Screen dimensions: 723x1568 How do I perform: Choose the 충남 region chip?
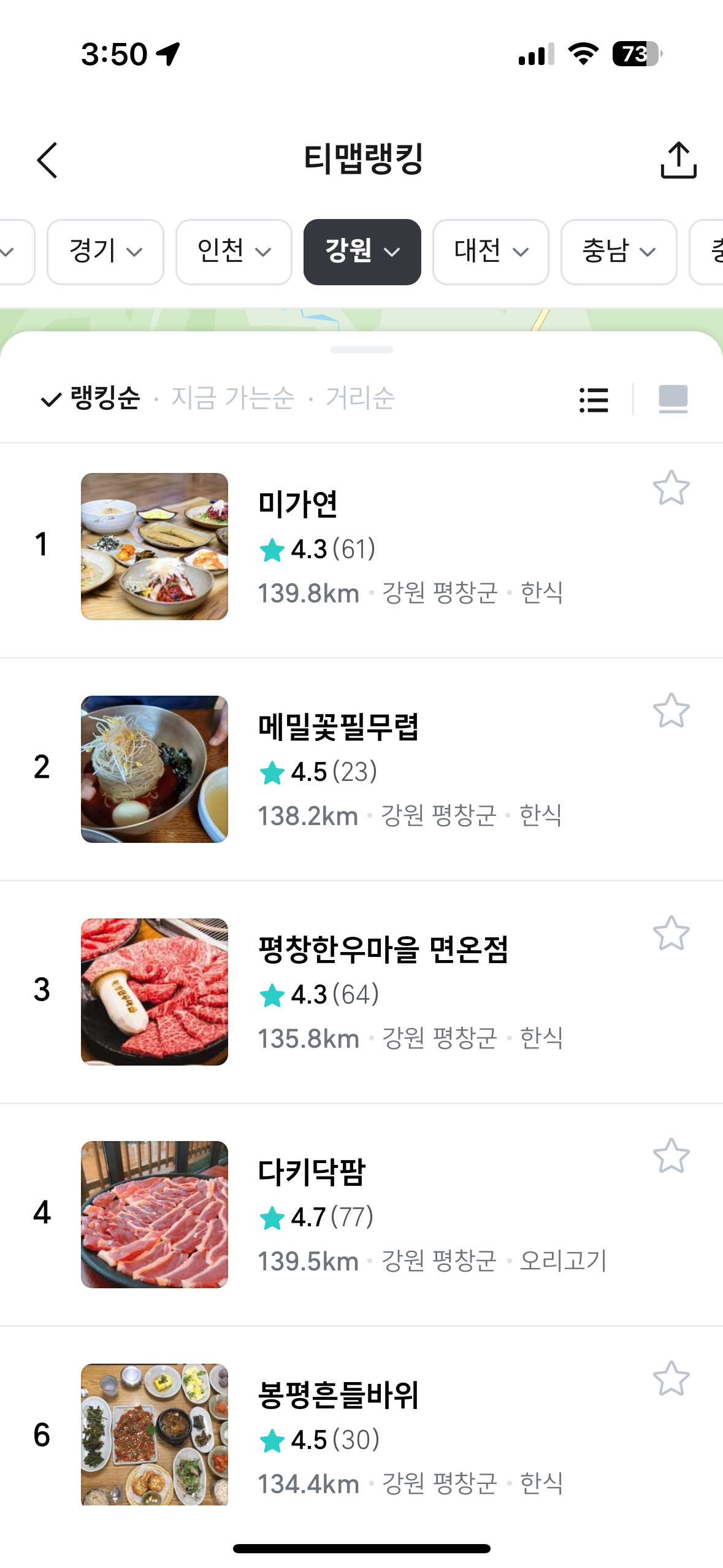click(x=618, y=252)
